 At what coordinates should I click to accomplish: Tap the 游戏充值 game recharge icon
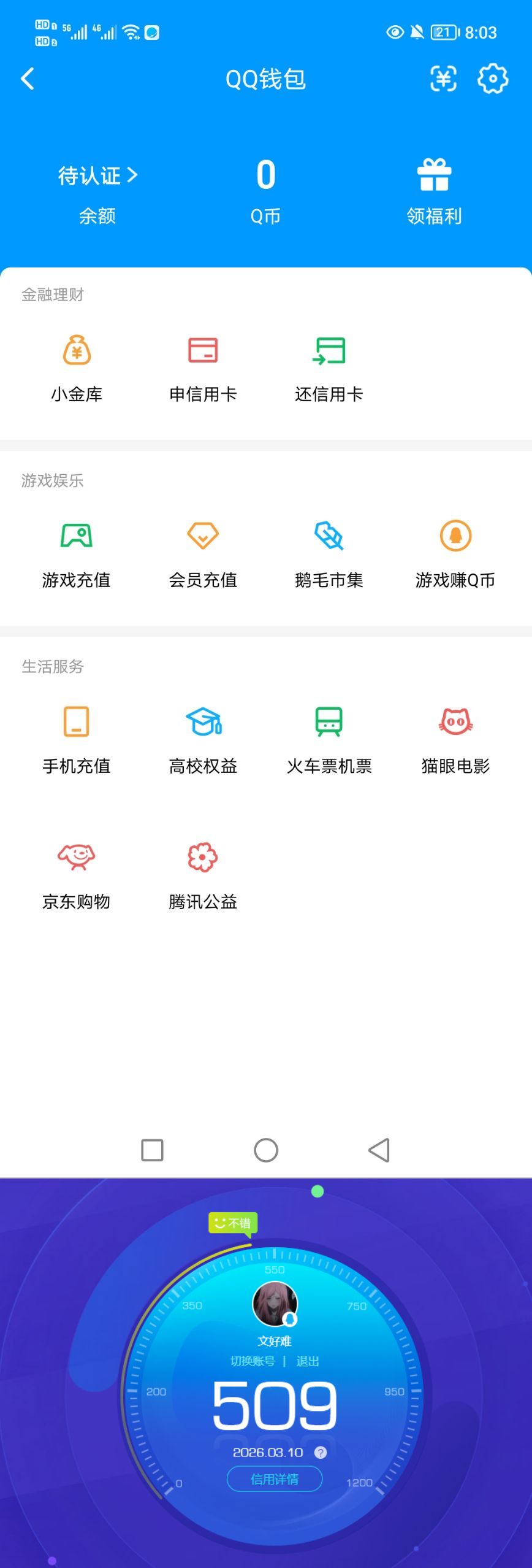click(x=76, y=536)
